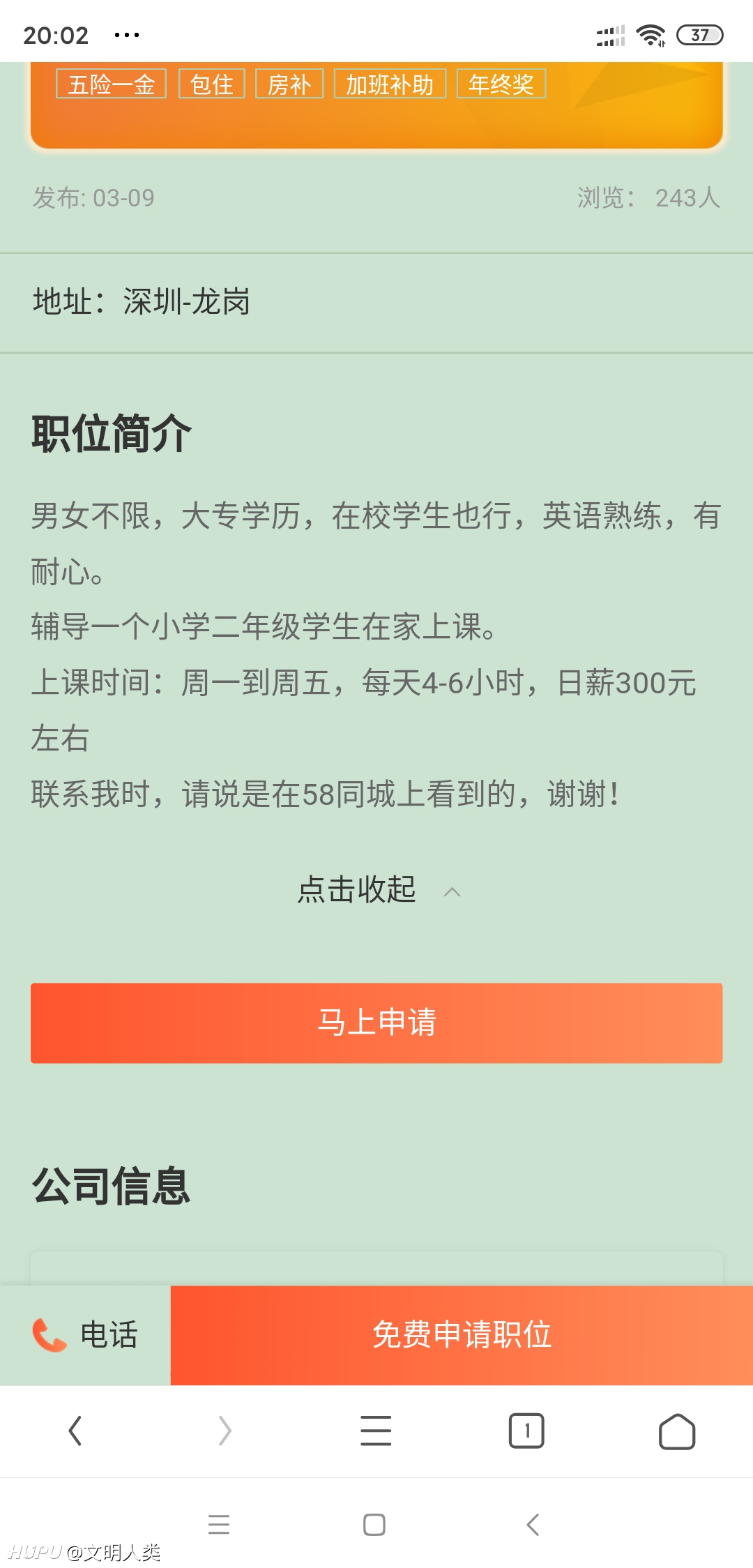The image size is (753, 1568).
Task: Open the browser menu with three lines
Action: (376, 1431)
